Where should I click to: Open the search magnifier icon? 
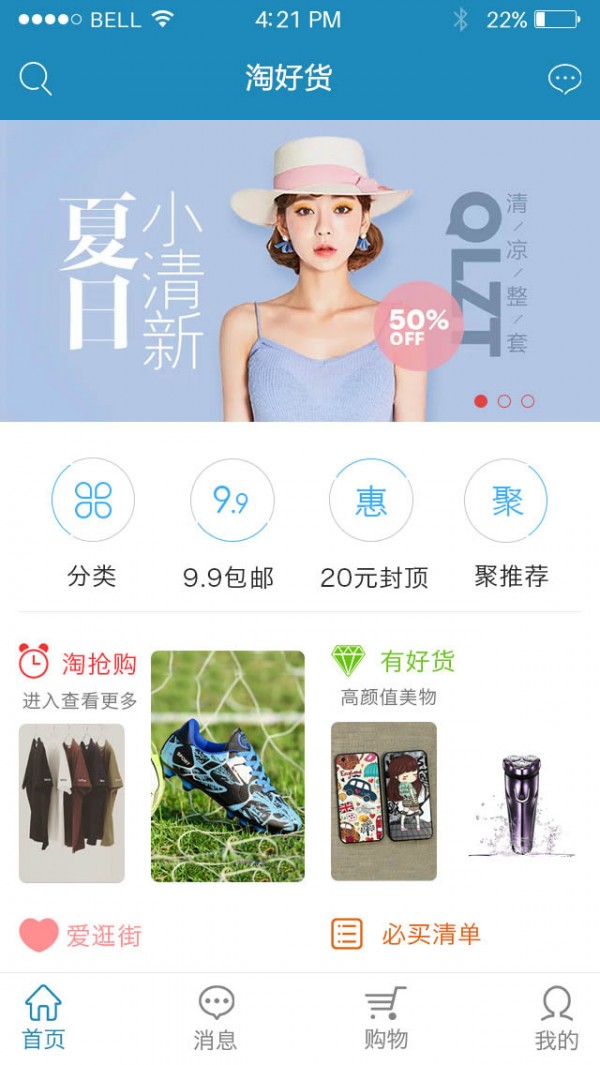pyautogui.click(x=35, y=78)
